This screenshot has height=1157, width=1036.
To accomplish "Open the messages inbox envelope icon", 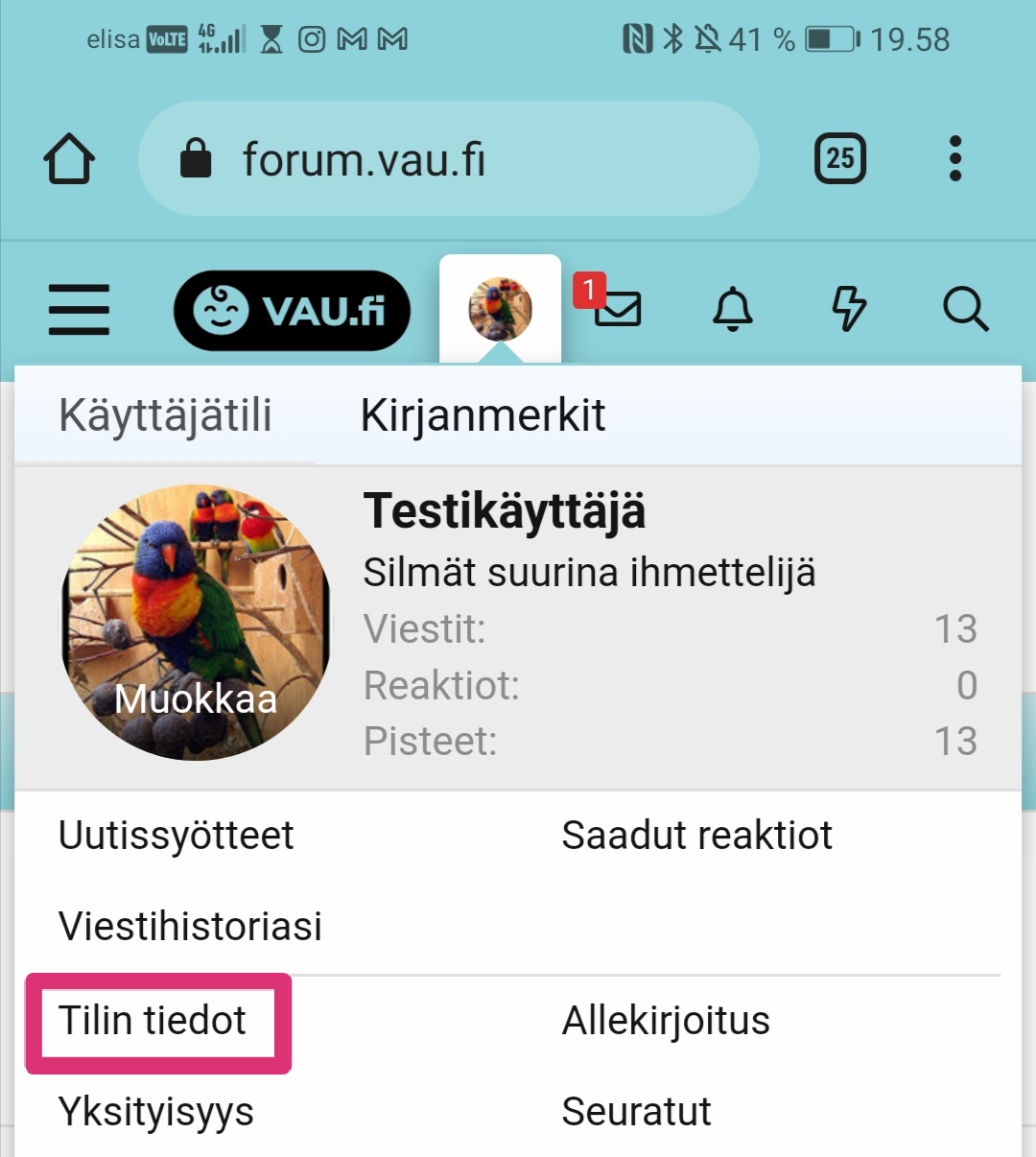I will [x=619, y=309].
